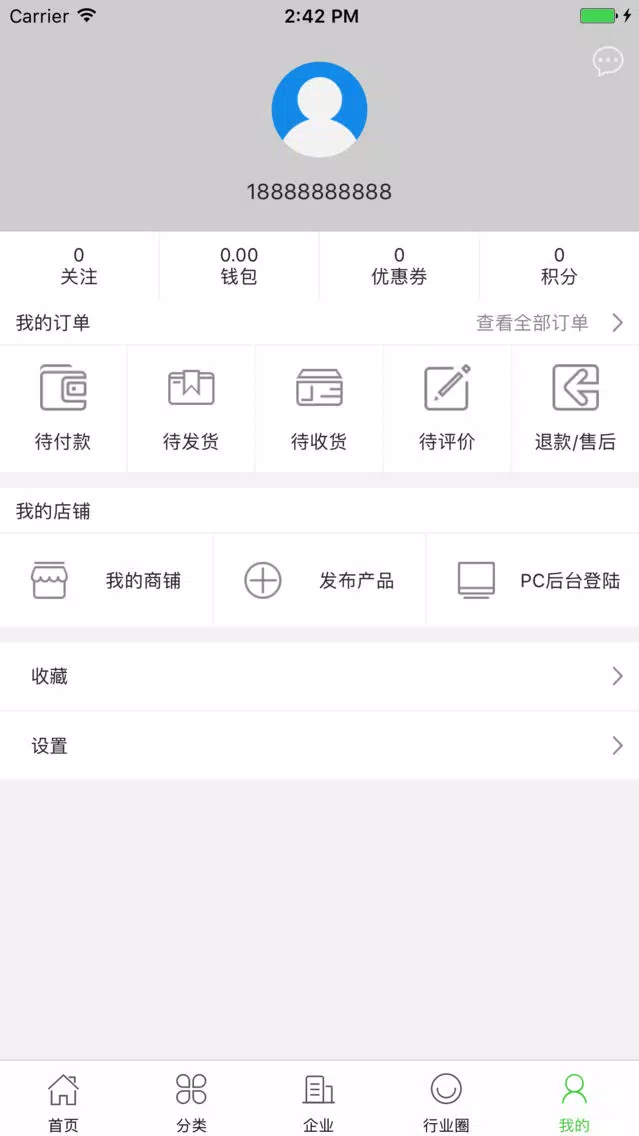Open 待收货 awaiting receipt orders
This screenshot has width=639, height=1136.
coord(320,409)
